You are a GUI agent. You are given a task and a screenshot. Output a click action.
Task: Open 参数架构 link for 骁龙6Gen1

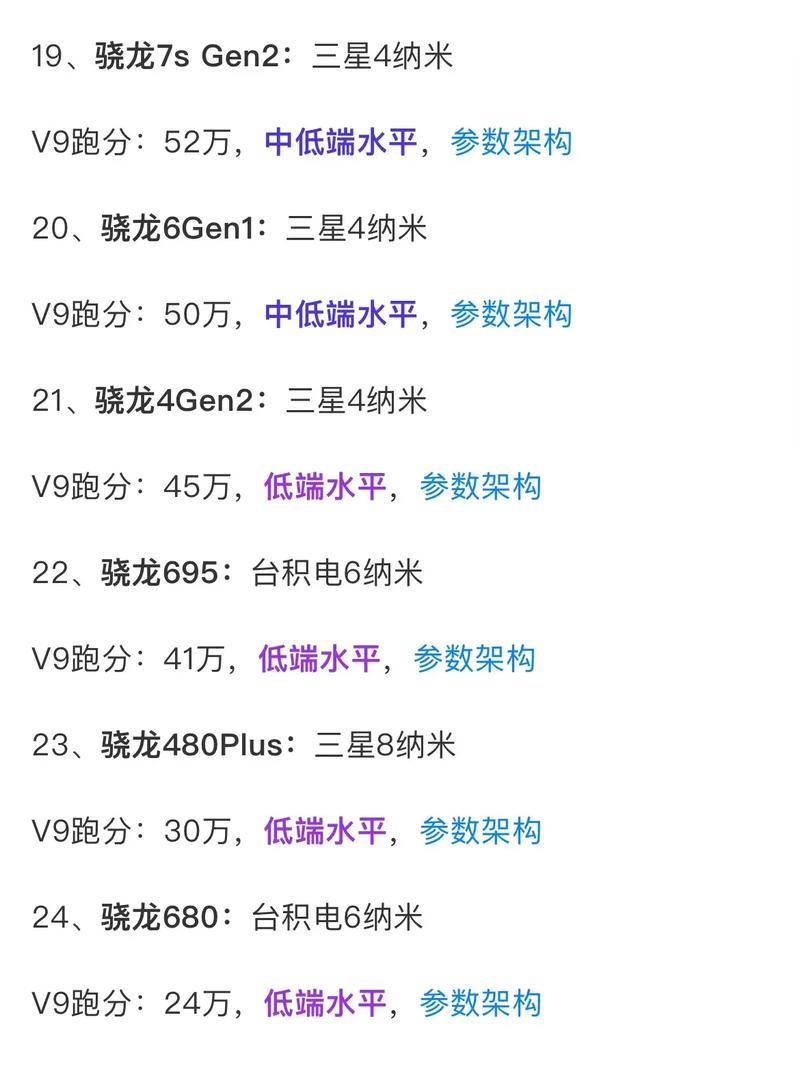[511, 314]
